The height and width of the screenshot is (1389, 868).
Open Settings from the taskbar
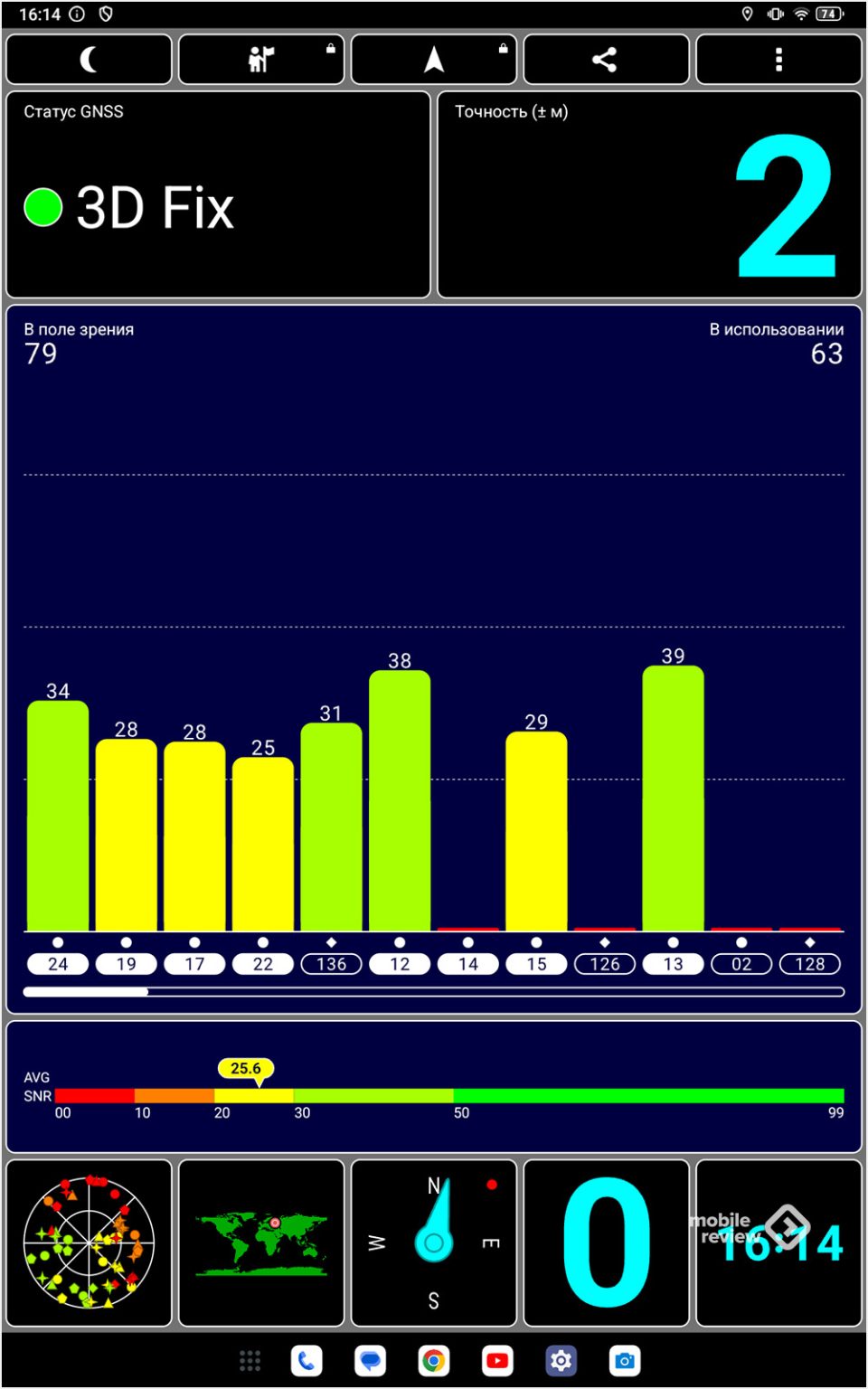561,1360
